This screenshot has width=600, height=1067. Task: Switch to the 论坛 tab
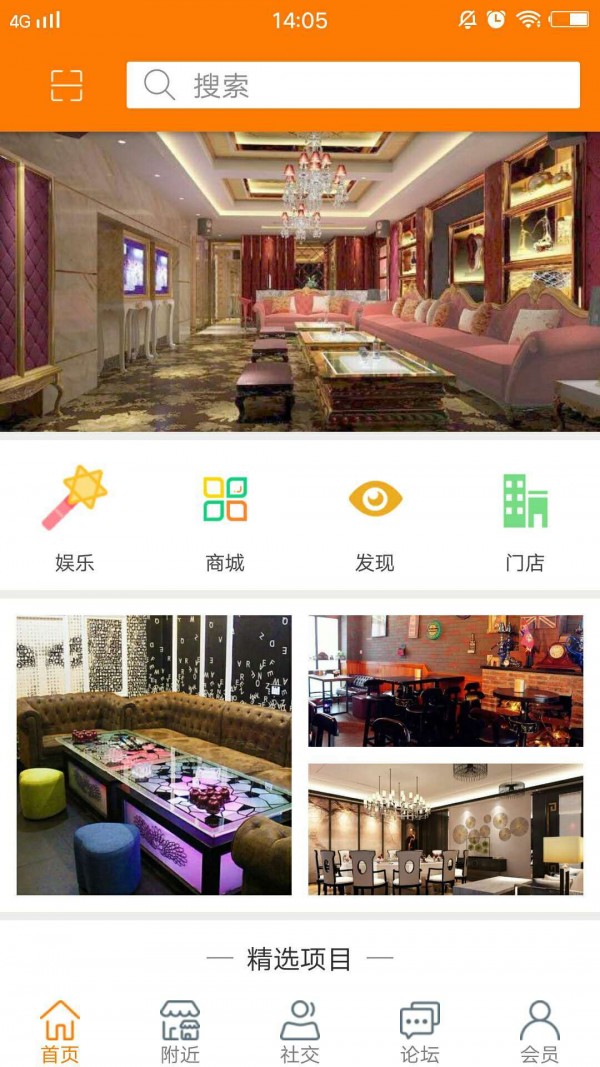pyautogui.click(x=420, y=1032)
